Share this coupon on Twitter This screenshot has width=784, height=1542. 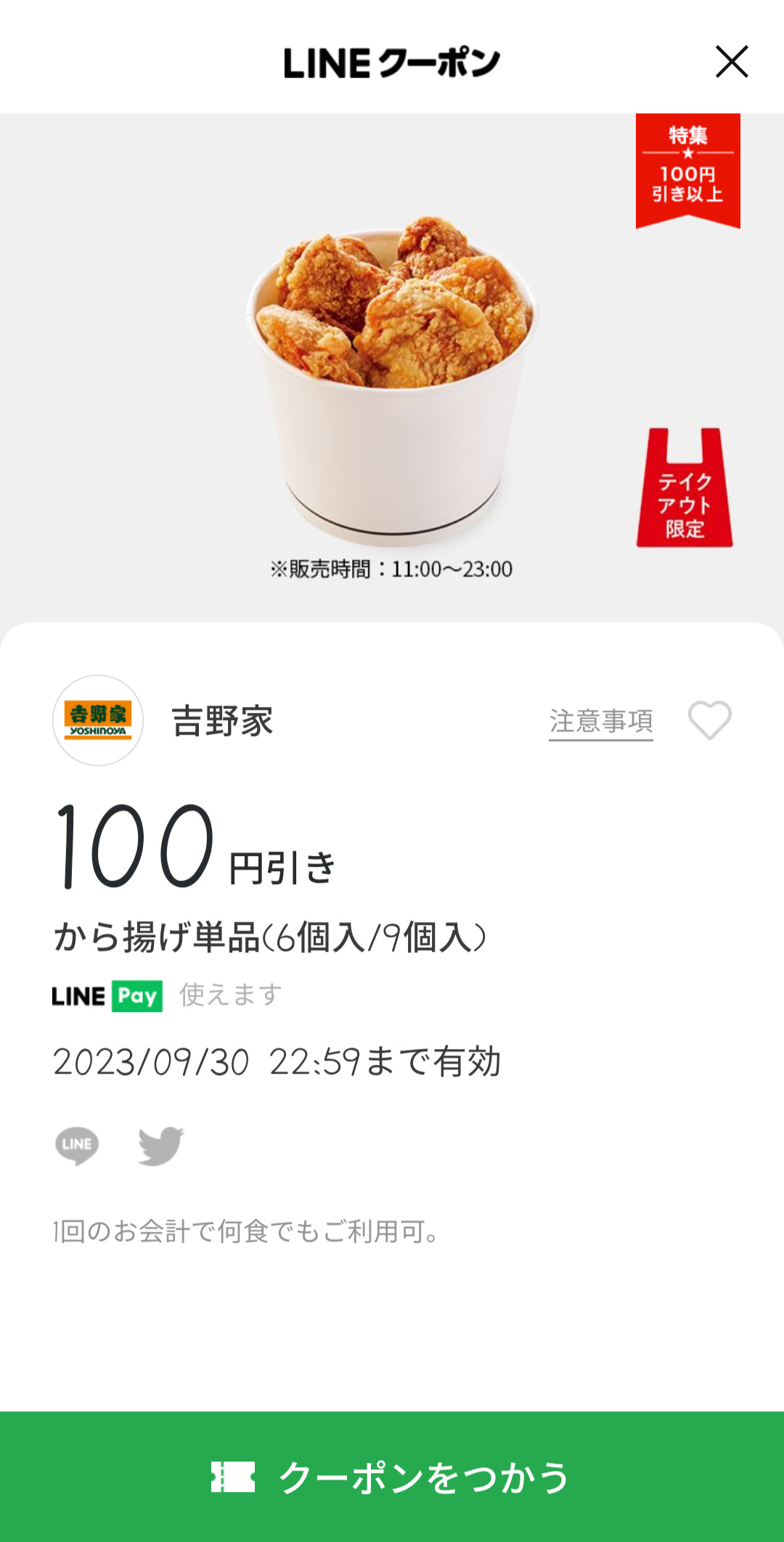160,1146
